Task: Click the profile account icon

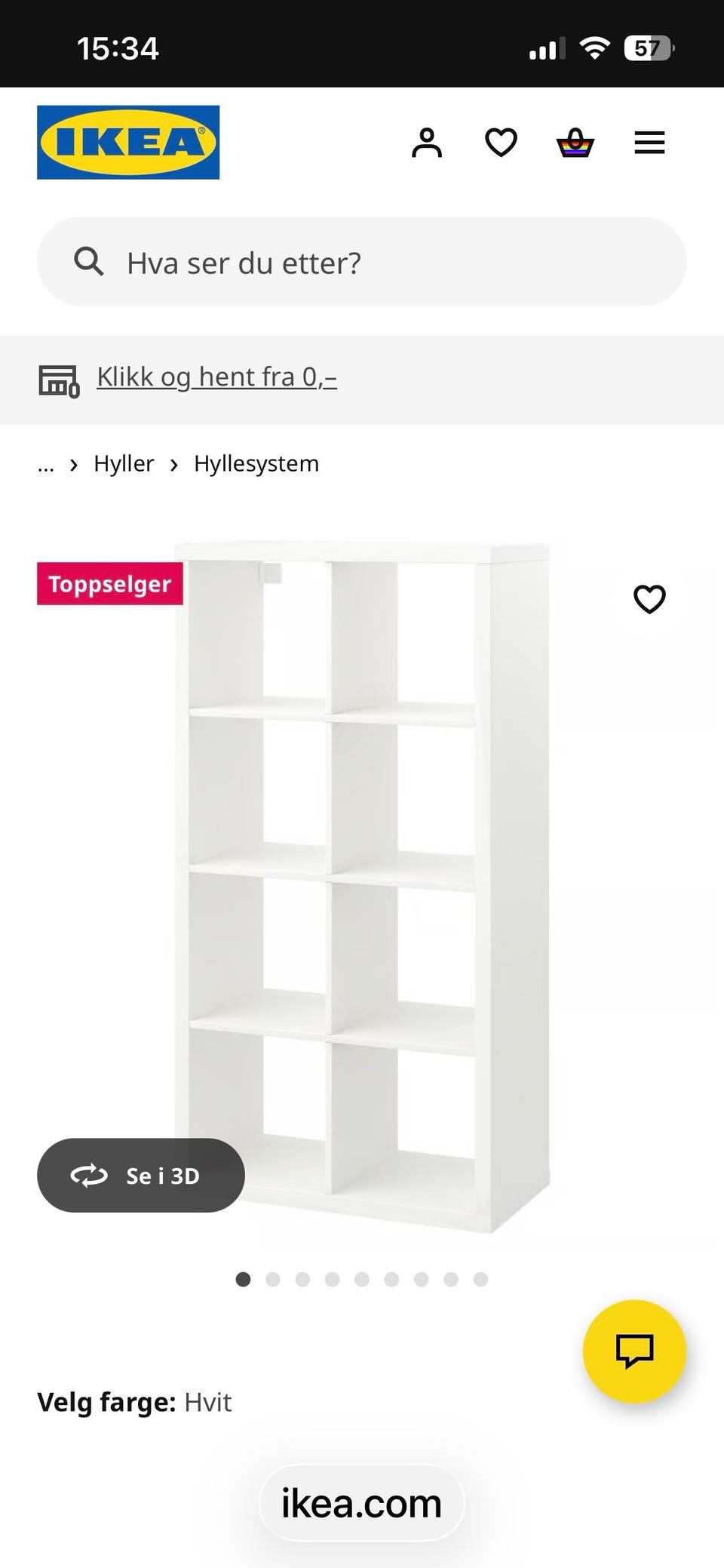Action: [x=426, y=143]
